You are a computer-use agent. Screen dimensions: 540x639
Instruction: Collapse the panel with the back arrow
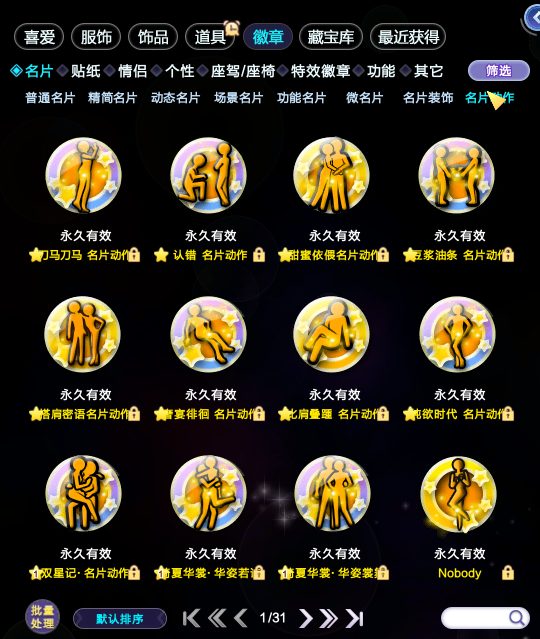(531, 18)
